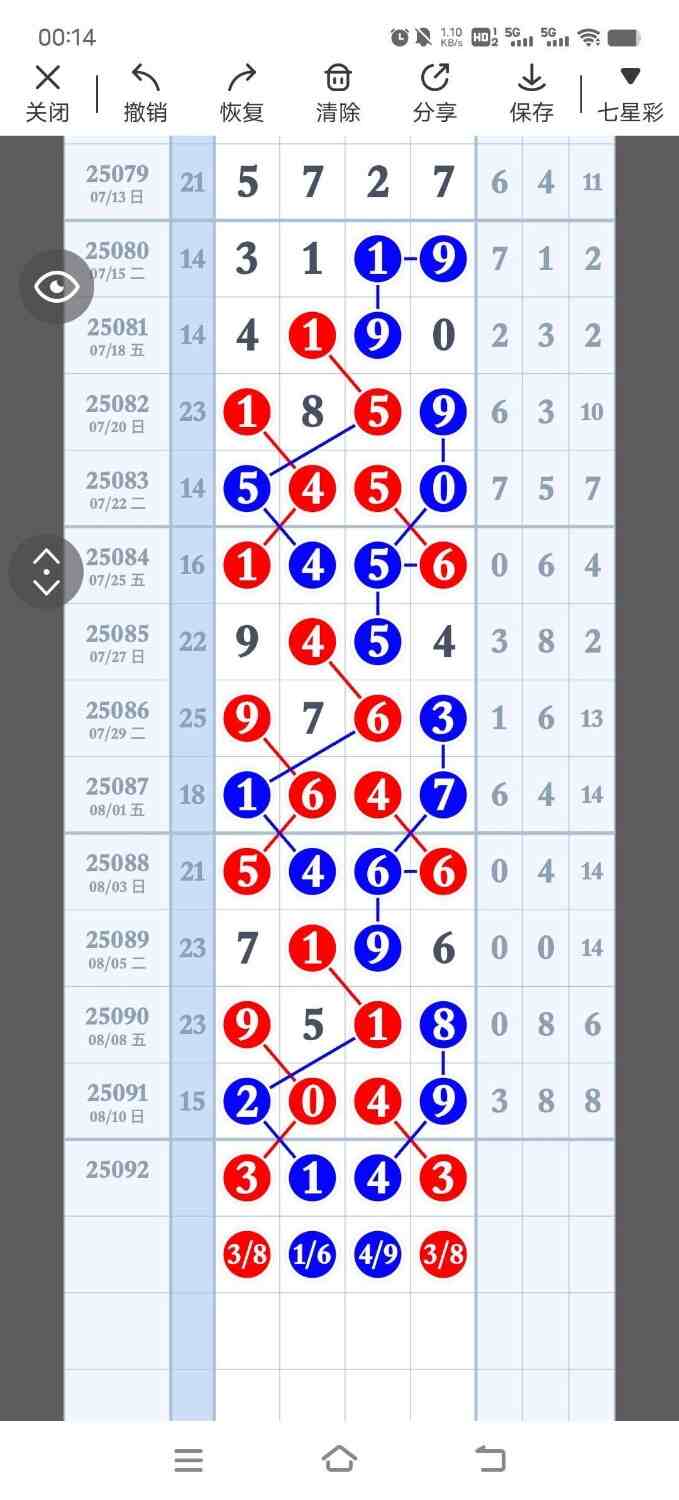679x1500 pixels.
Task: Tap the up-down arrows floating button
Action: (x=46, y=572)
